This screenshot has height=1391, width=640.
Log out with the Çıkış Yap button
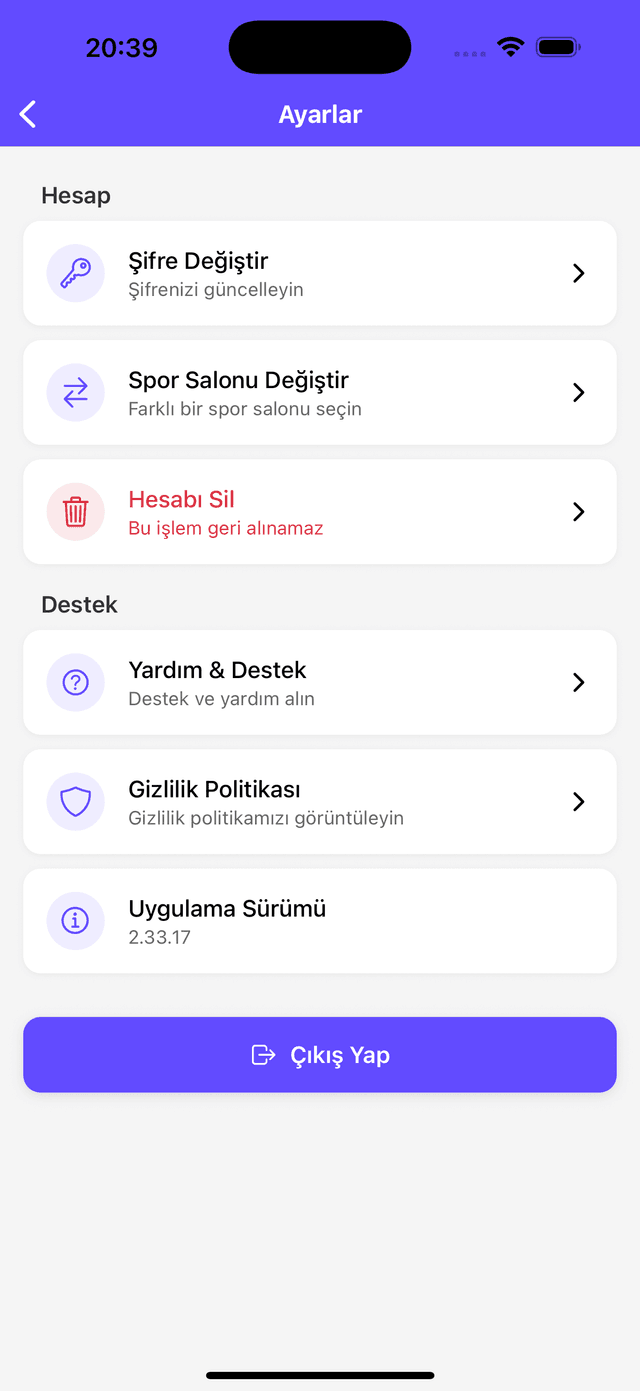pyautogui.click(x=319, y=1054)
